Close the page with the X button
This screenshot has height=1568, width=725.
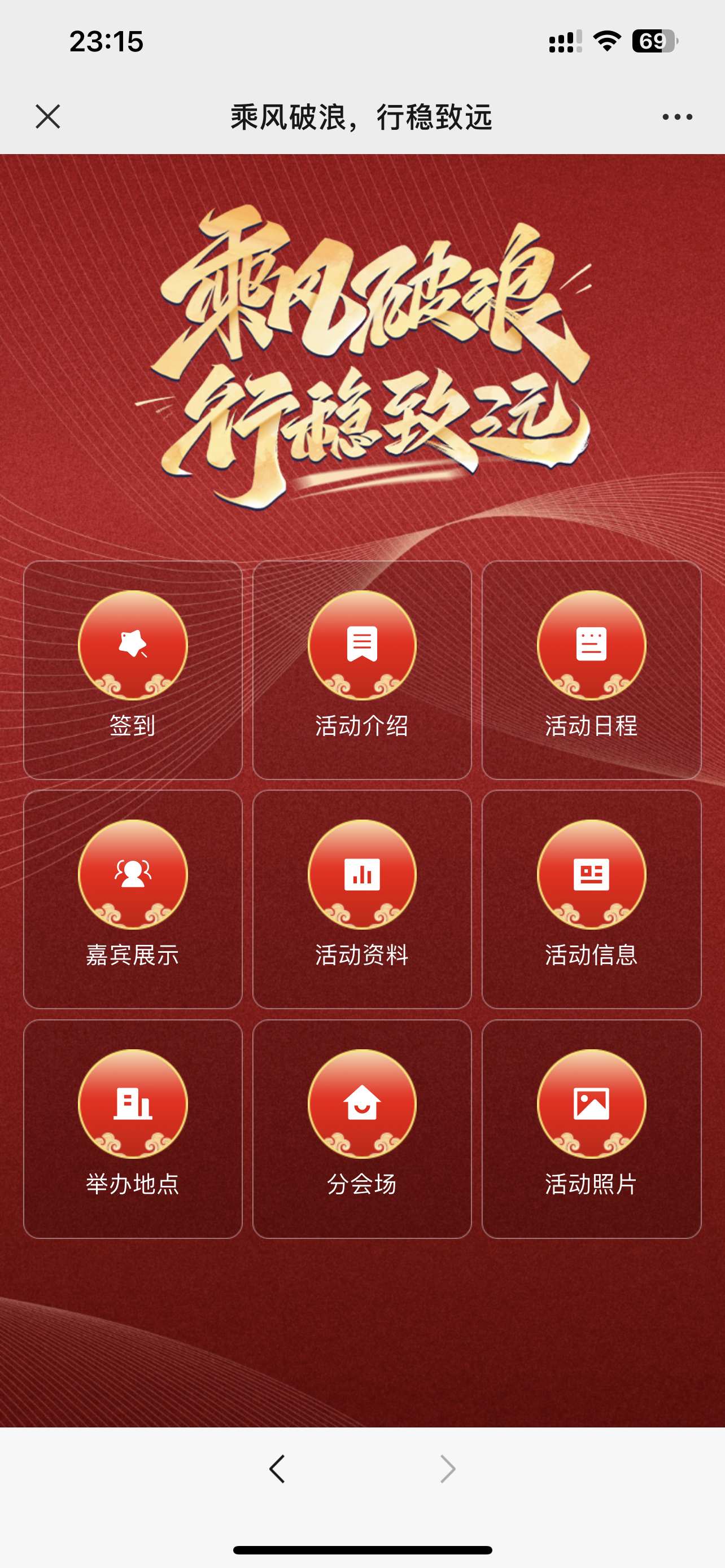coord(47,116)
